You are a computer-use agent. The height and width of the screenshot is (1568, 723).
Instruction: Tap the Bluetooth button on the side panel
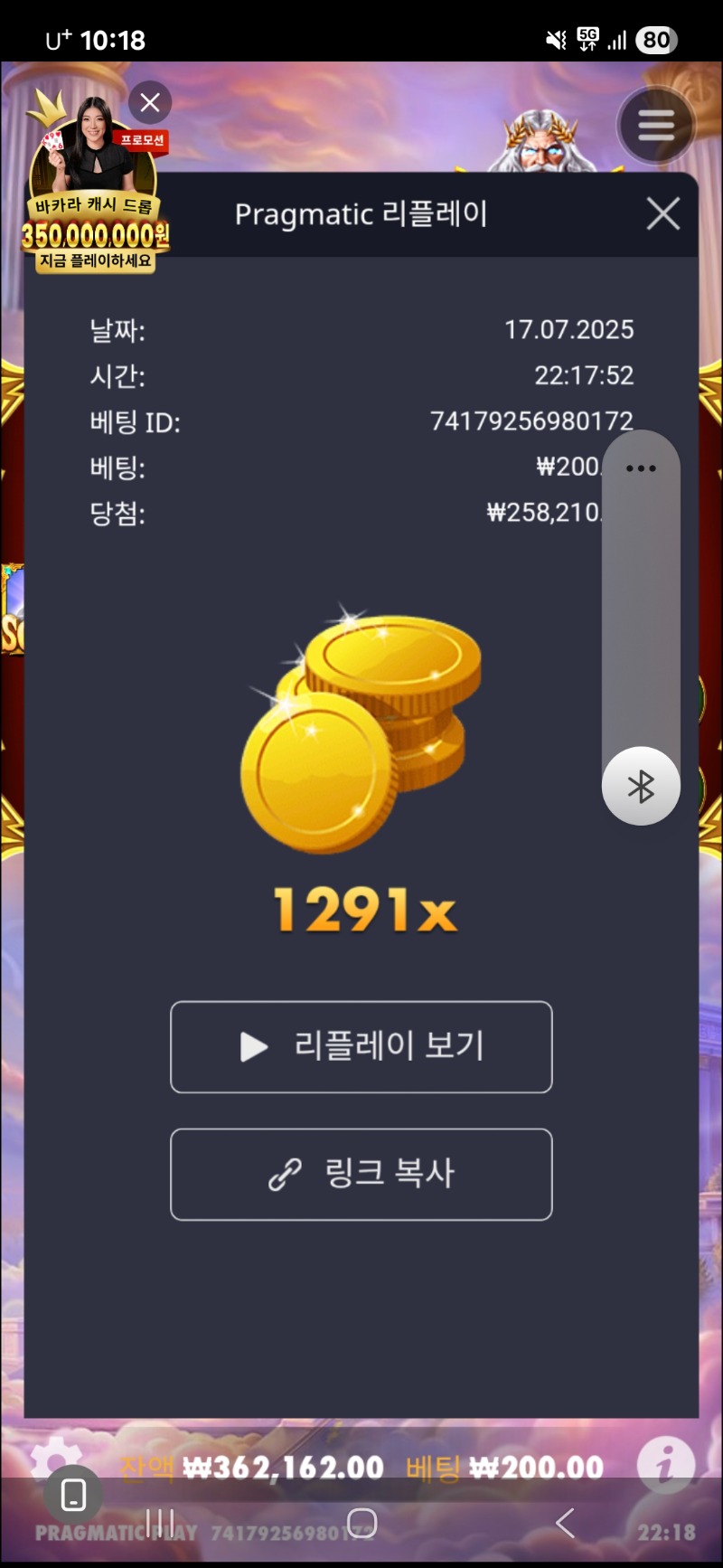point(641,786)
